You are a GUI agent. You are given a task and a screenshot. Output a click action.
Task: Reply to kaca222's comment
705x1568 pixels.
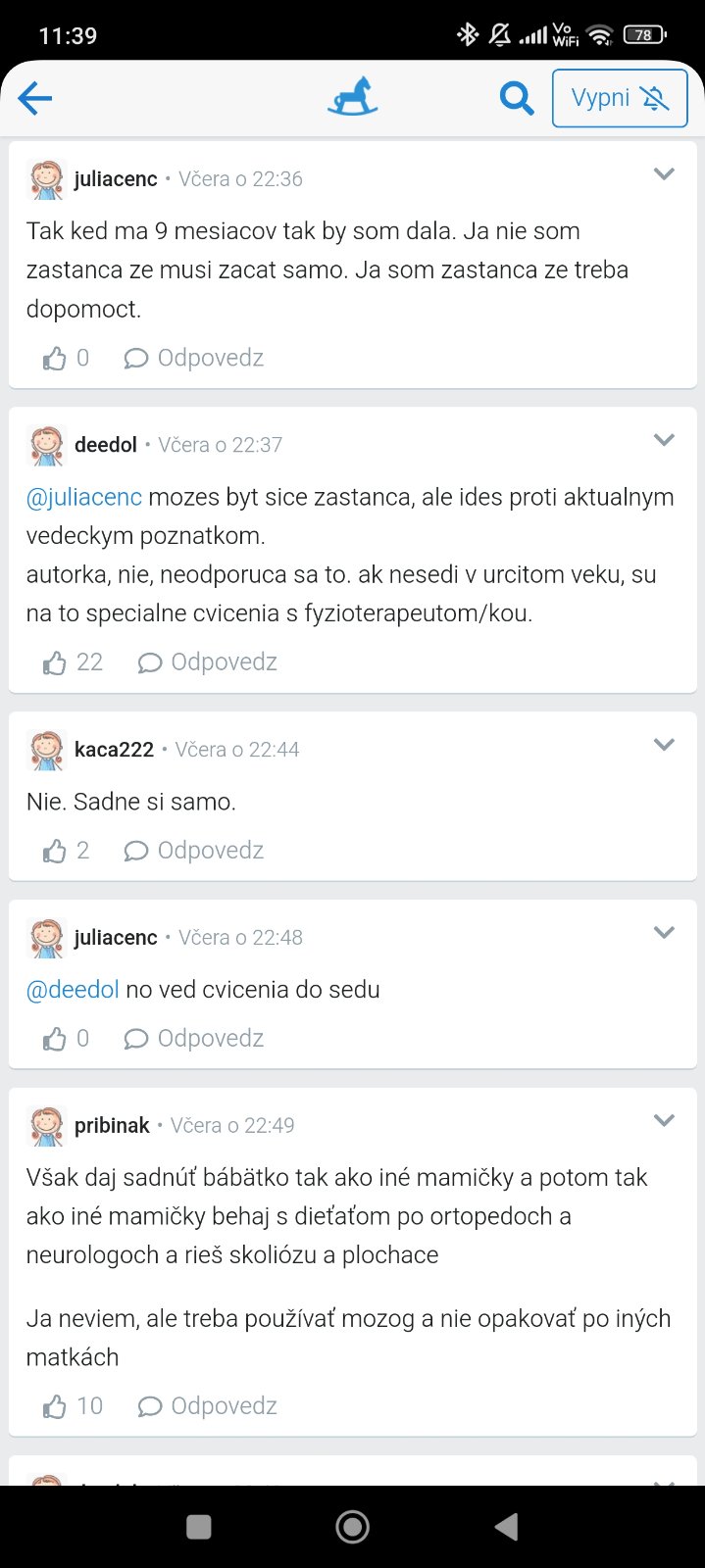(194, 851)
